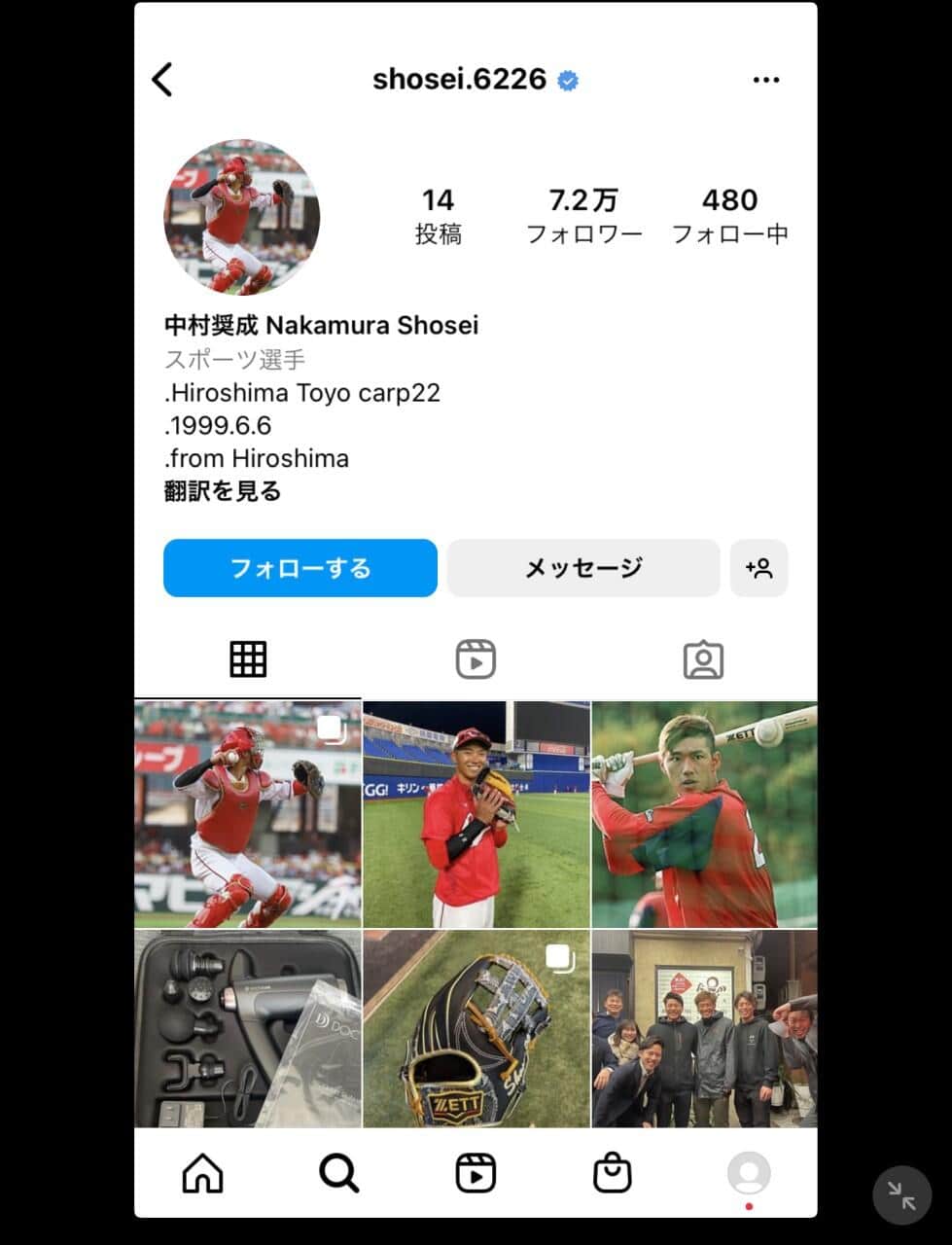Switch to the posts grid tab
The image size is (952, 1245).
click(248, 659)
